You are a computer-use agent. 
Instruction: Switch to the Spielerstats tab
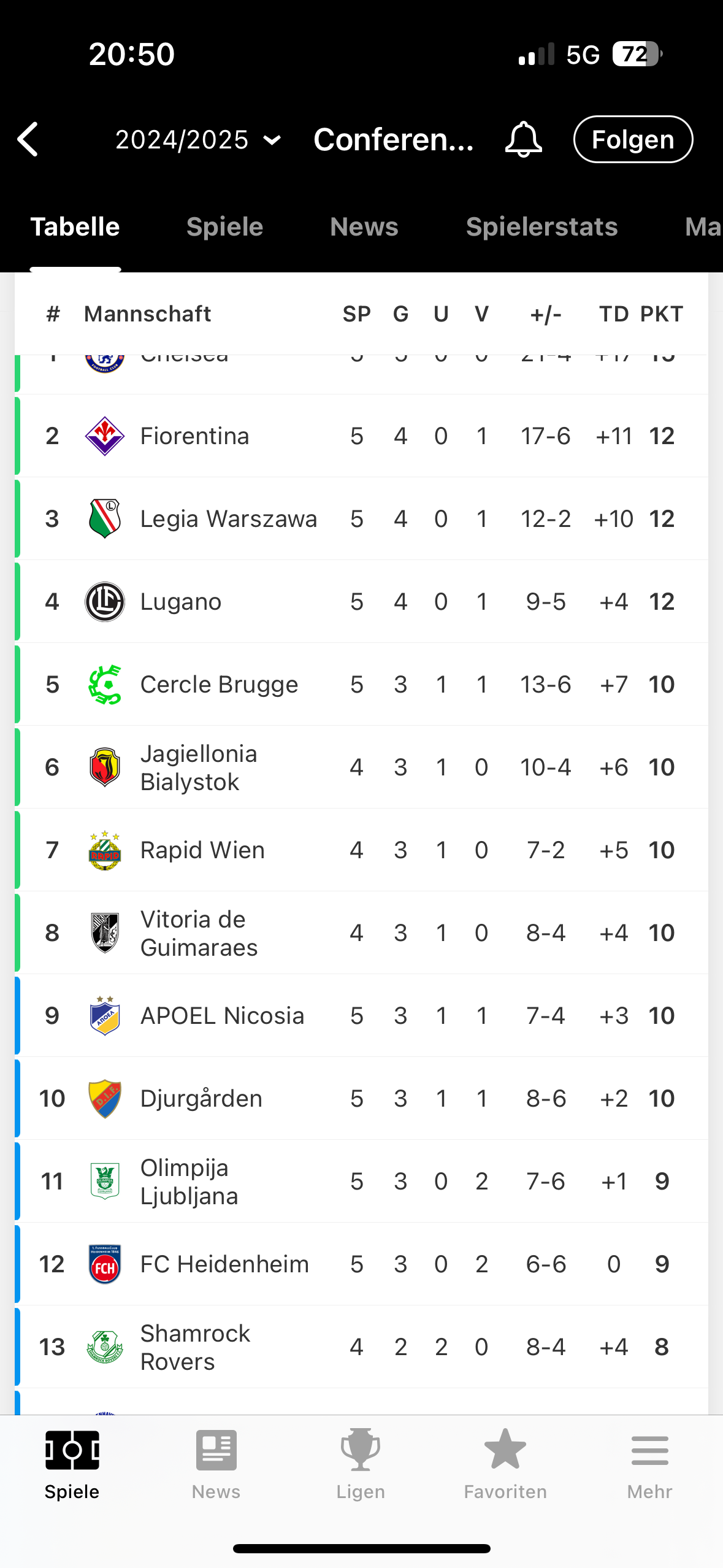[541, 227]
